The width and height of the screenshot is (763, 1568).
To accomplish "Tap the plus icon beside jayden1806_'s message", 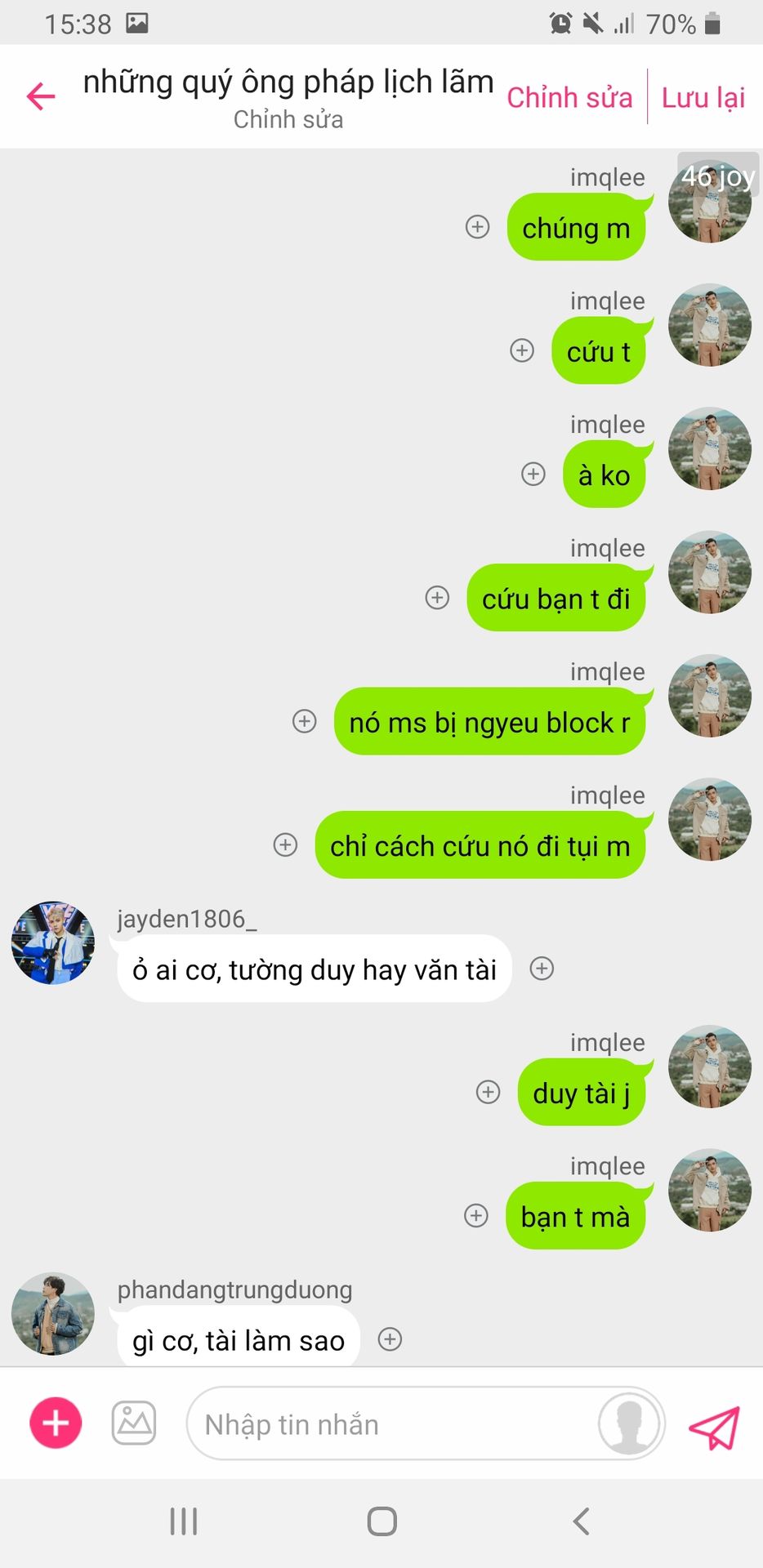I will point(542,969).
